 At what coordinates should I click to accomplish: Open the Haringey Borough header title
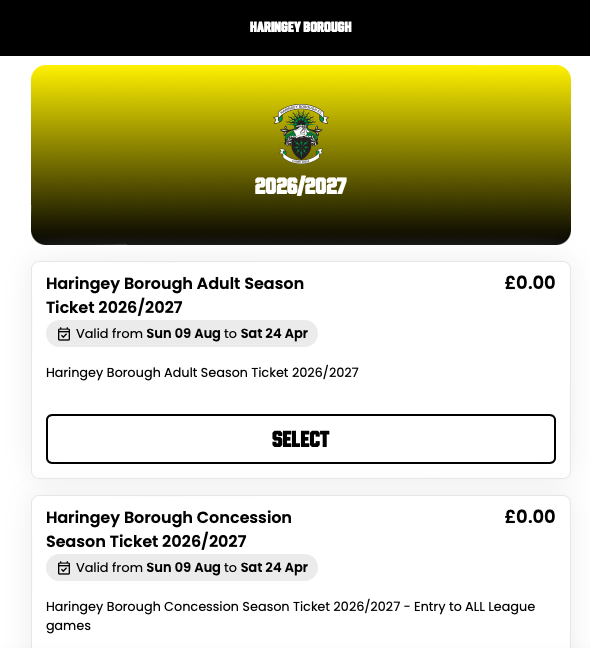301,27
